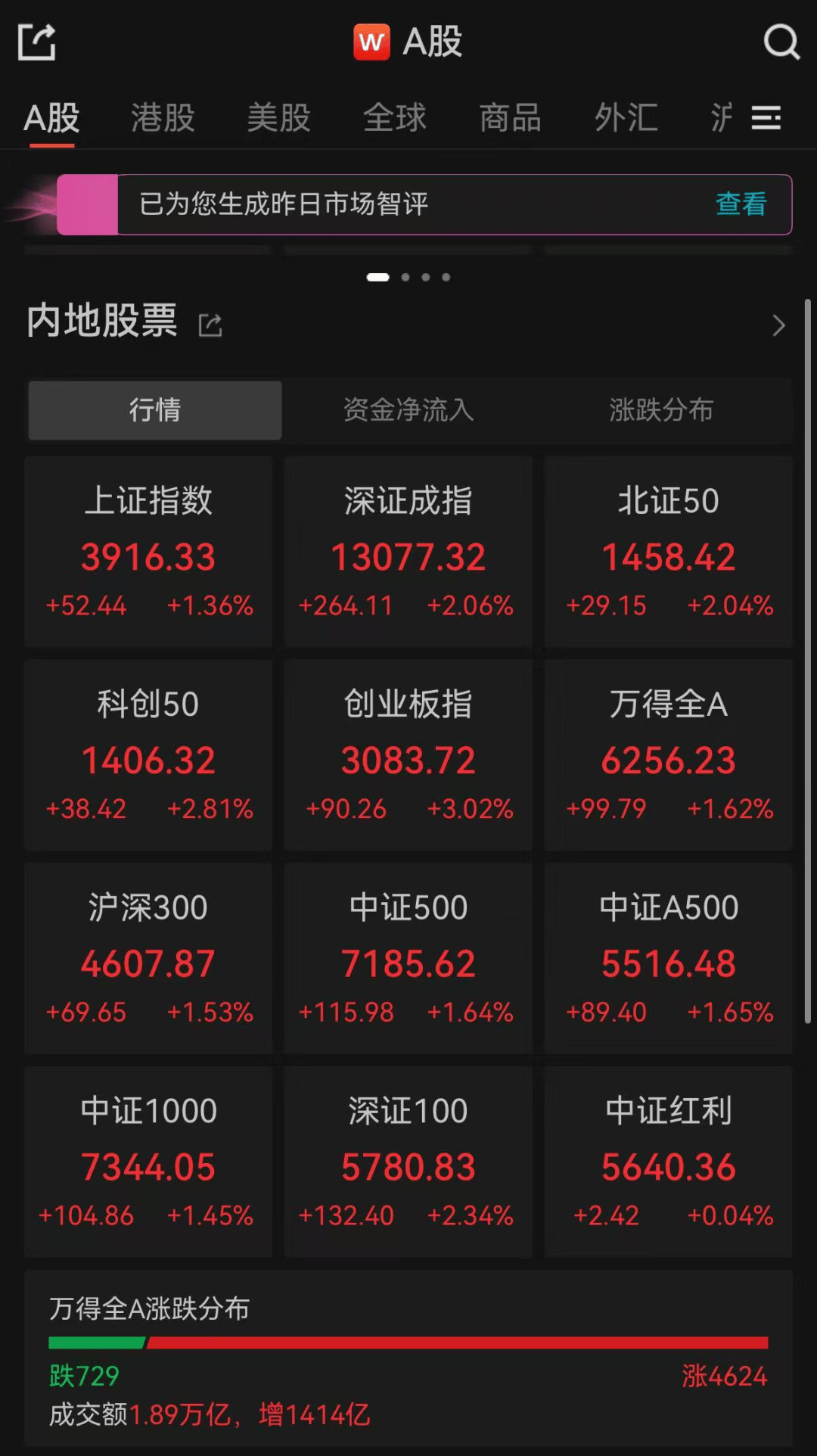Switch to the 美股 tab
Screen dimensions: 817x1456
[x=278, y=118]
